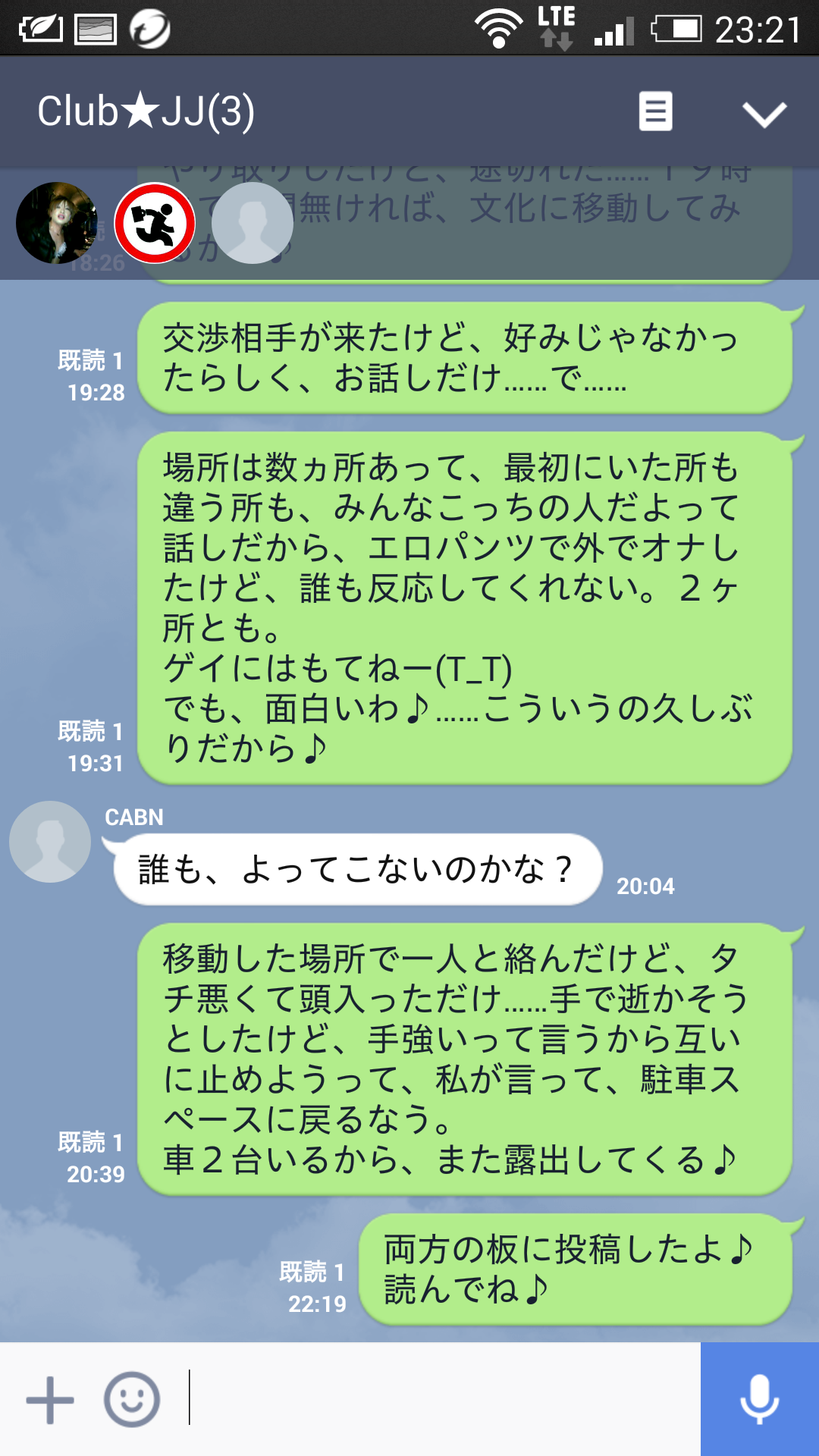Open the notes icon in the header

(655, 111)
